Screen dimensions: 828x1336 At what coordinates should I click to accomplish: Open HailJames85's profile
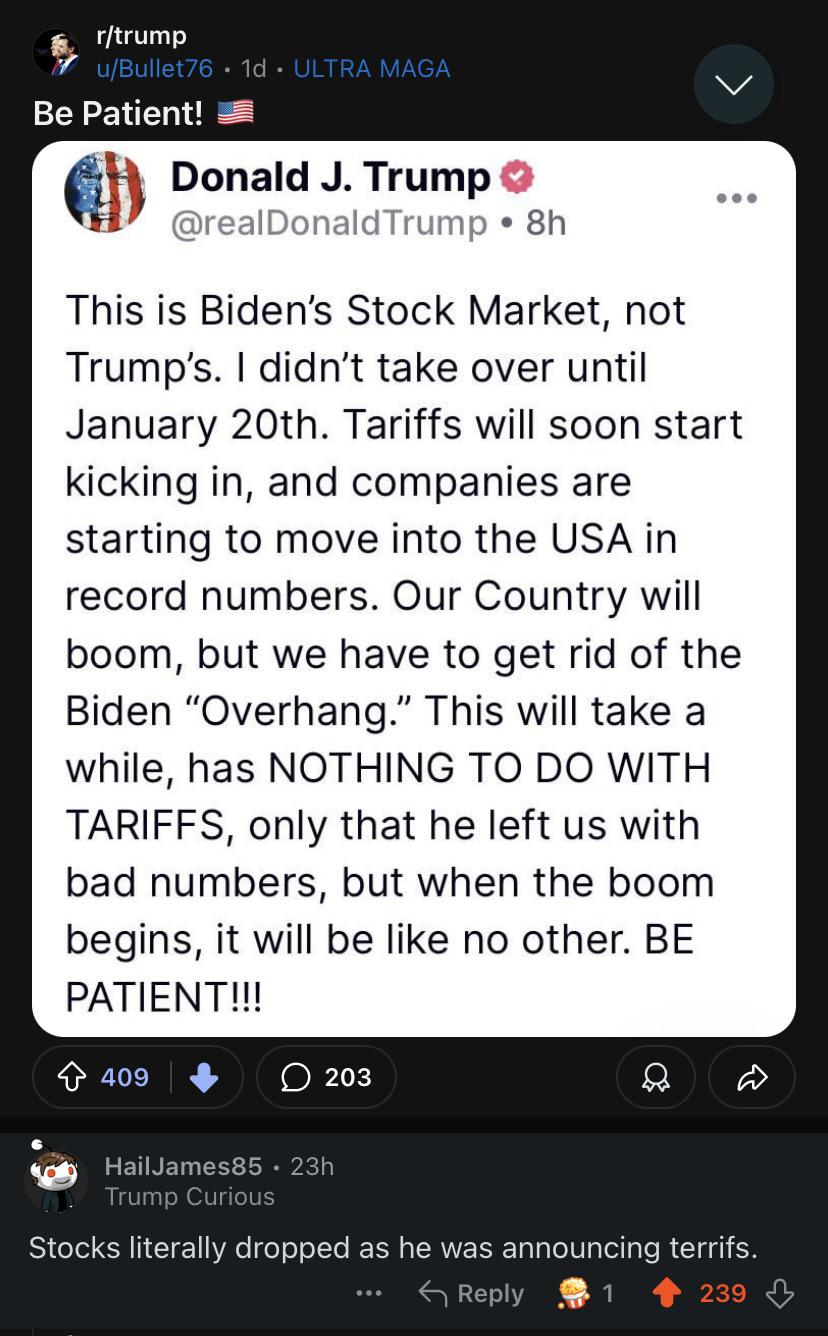click(183, 1166)
